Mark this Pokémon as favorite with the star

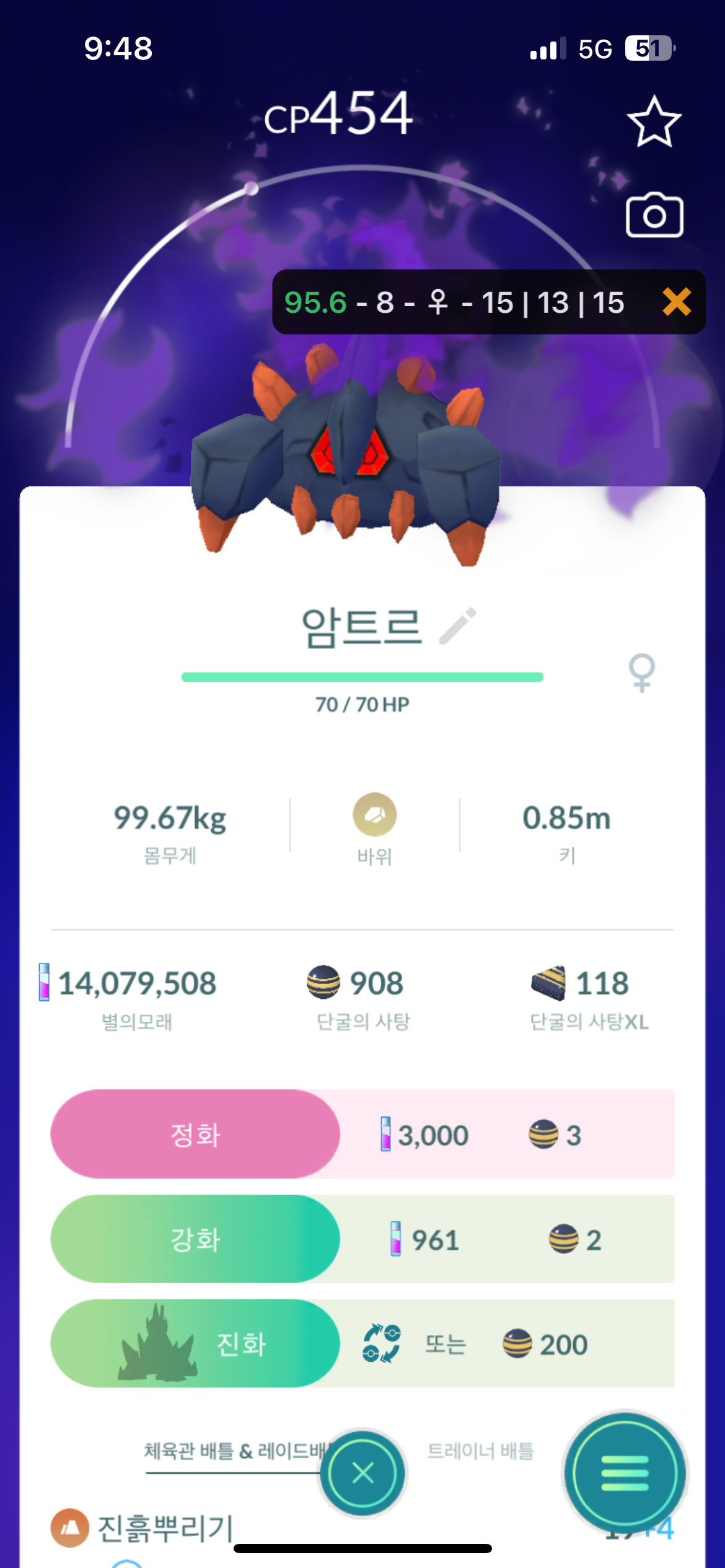point(654,122)
